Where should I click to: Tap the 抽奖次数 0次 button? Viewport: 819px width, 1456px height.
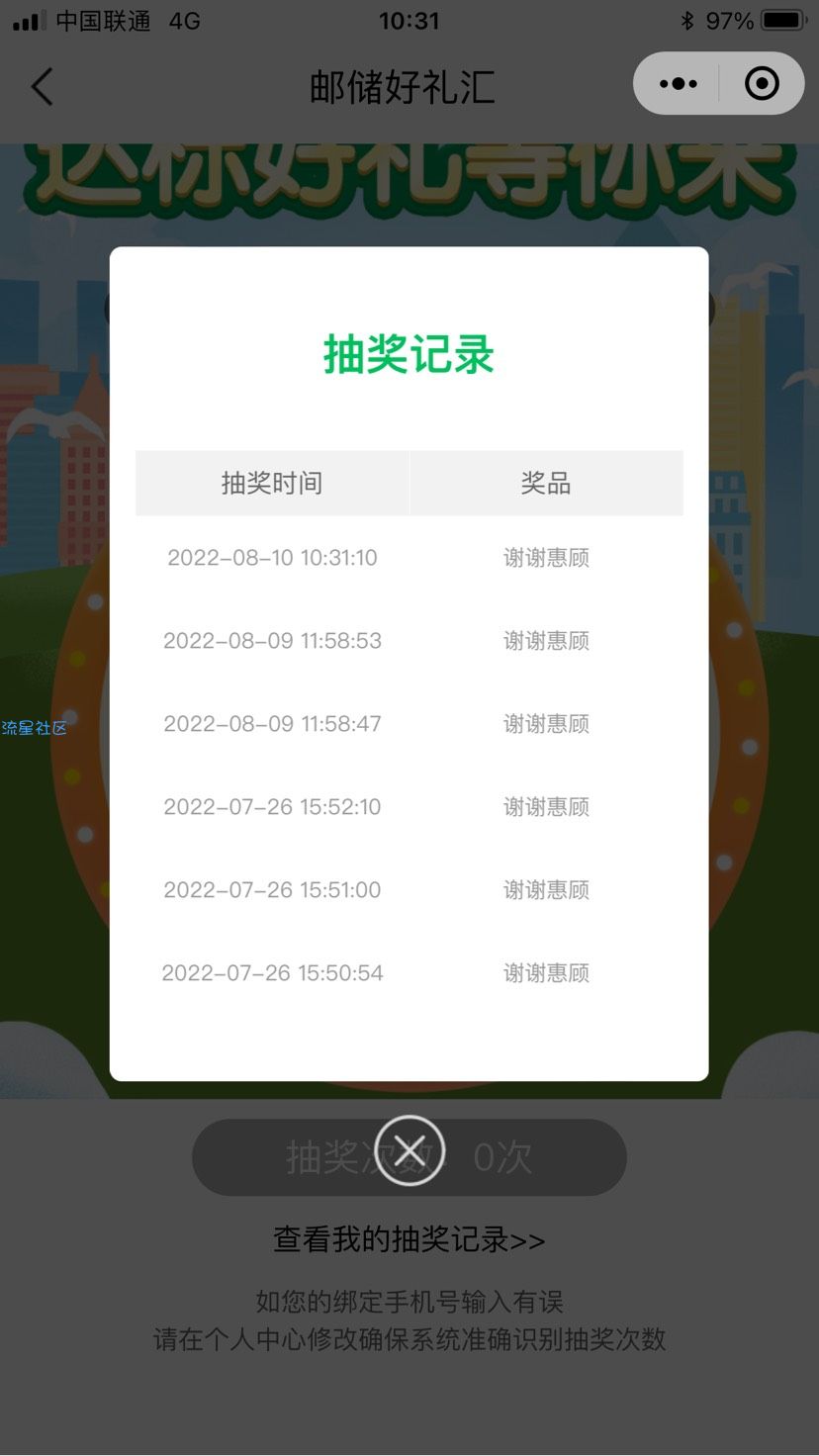(409, 1157)
